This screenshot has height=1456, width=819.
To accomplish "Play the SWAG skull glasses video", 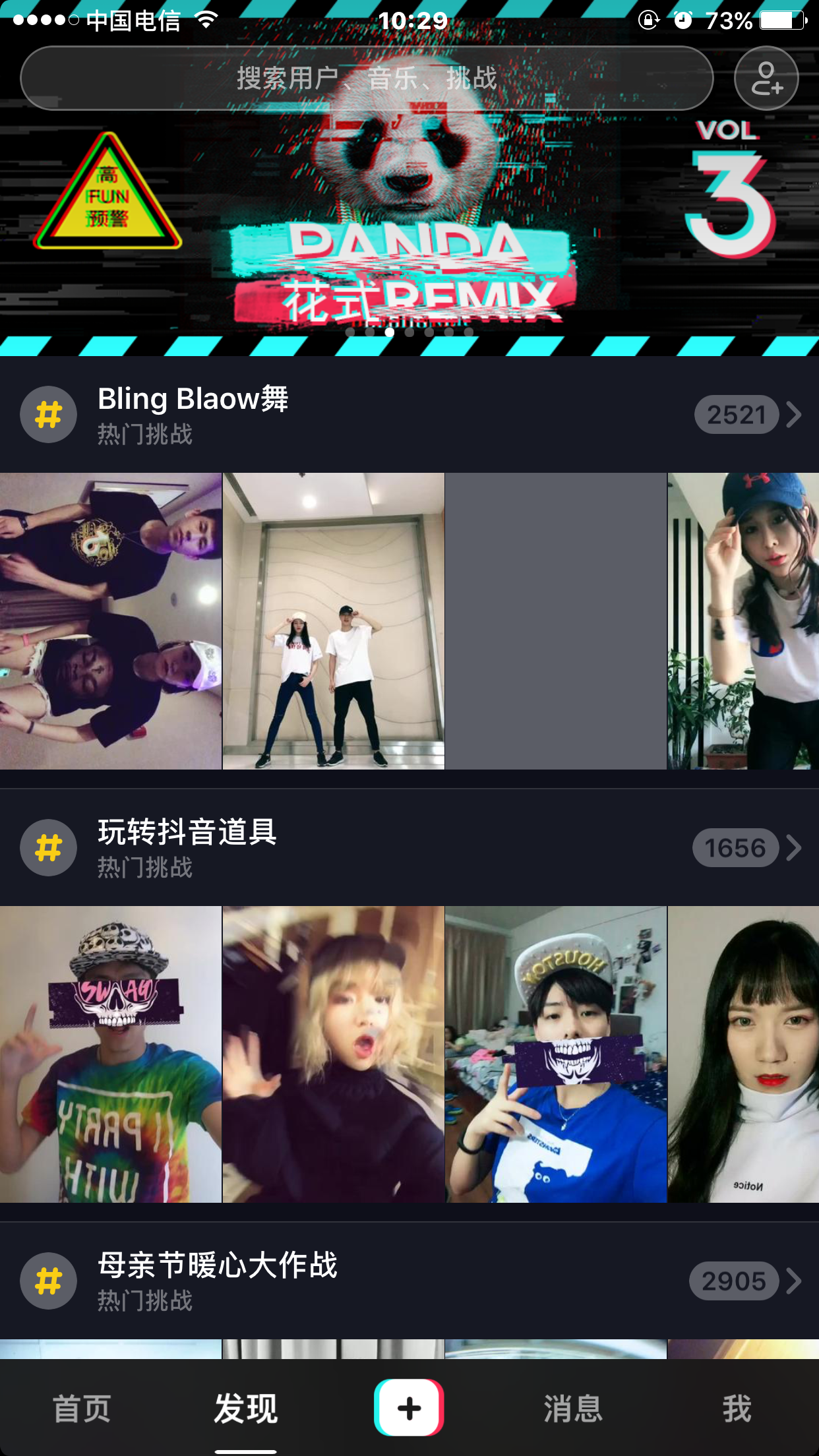I will tap(111, 1054).
